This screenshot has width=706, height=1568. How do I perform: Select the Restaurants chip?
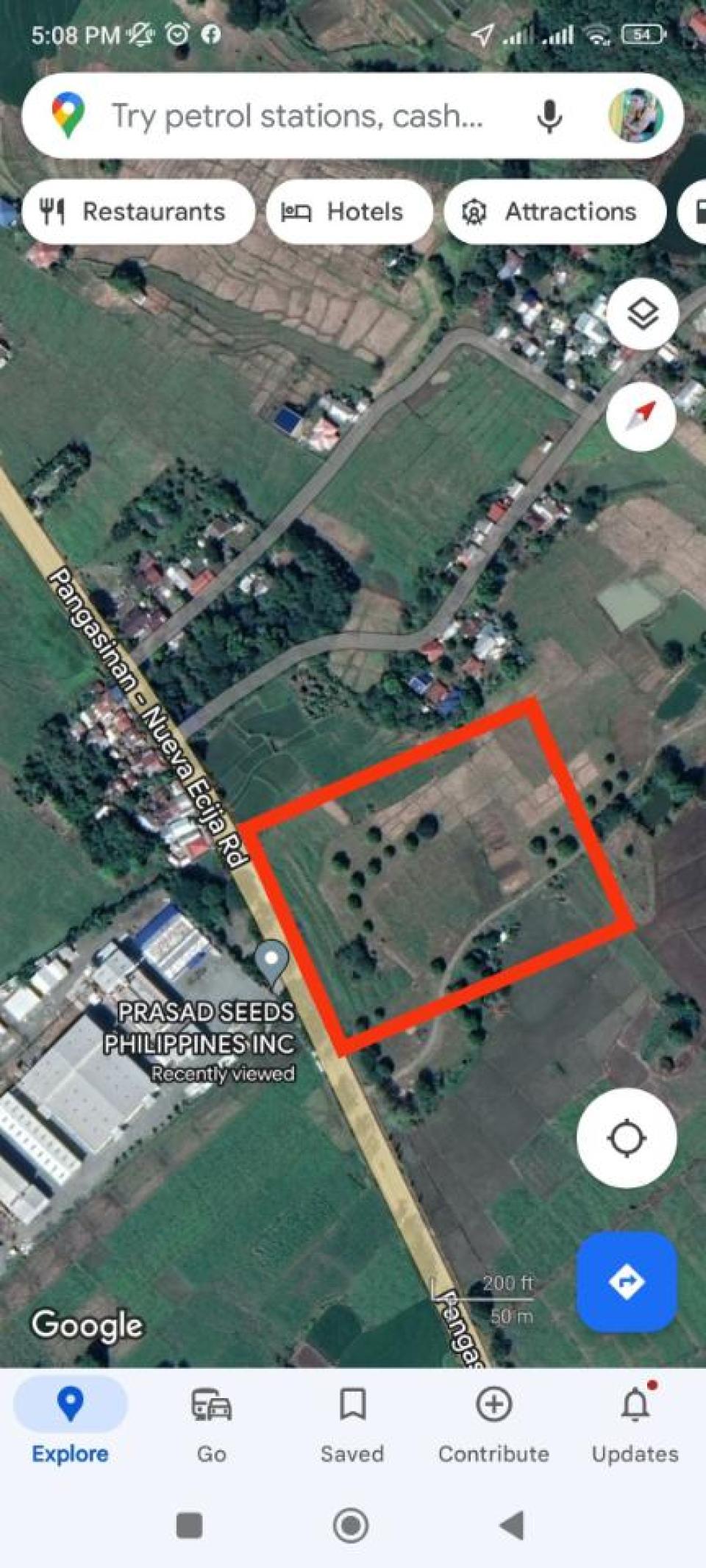click(138, 212)
